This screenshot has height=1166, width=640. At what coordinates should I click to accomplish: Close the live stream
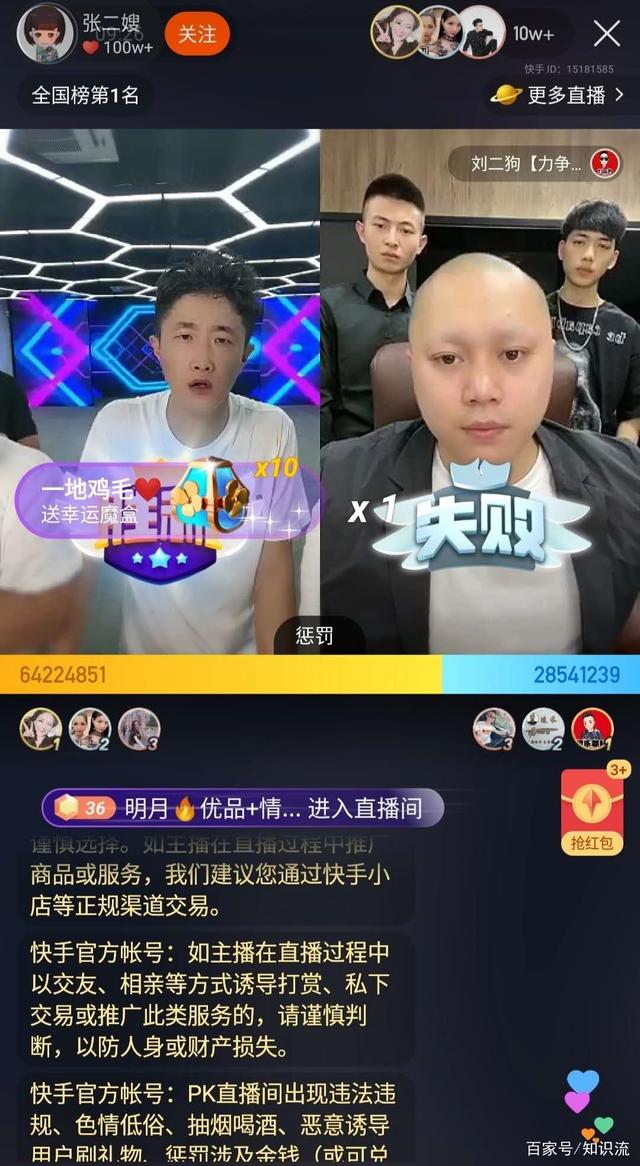(x=607, y=34)
